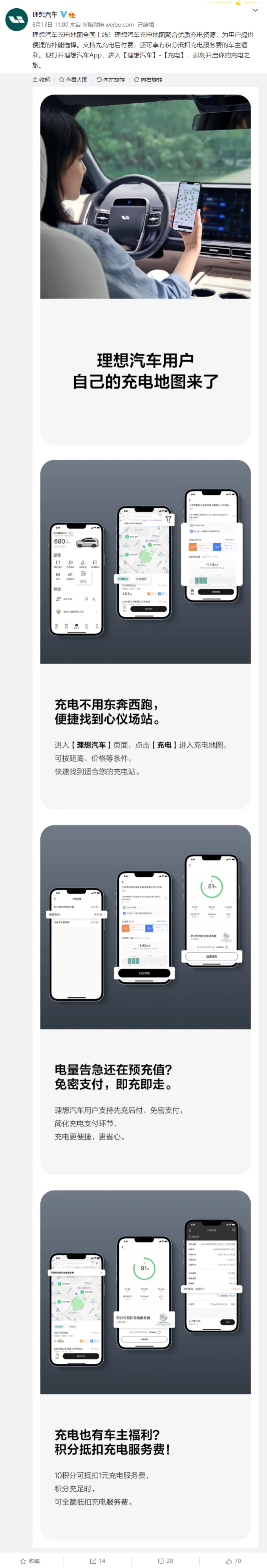The image size is (267, 1568).
Task: Open the post timestamp 8月13日 11:00
Action: tap(50, 25)
